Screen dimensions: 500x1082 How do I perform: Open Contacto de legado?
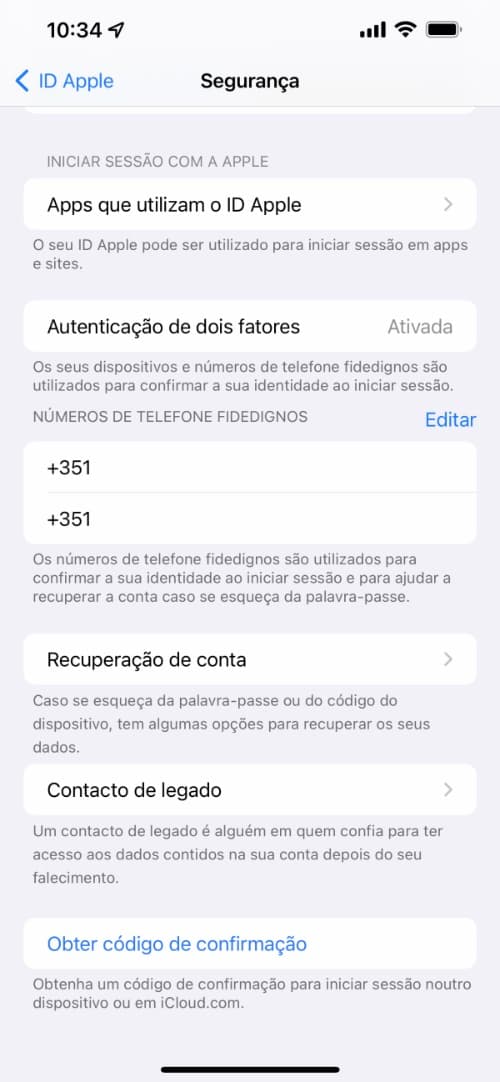(250, 789)
